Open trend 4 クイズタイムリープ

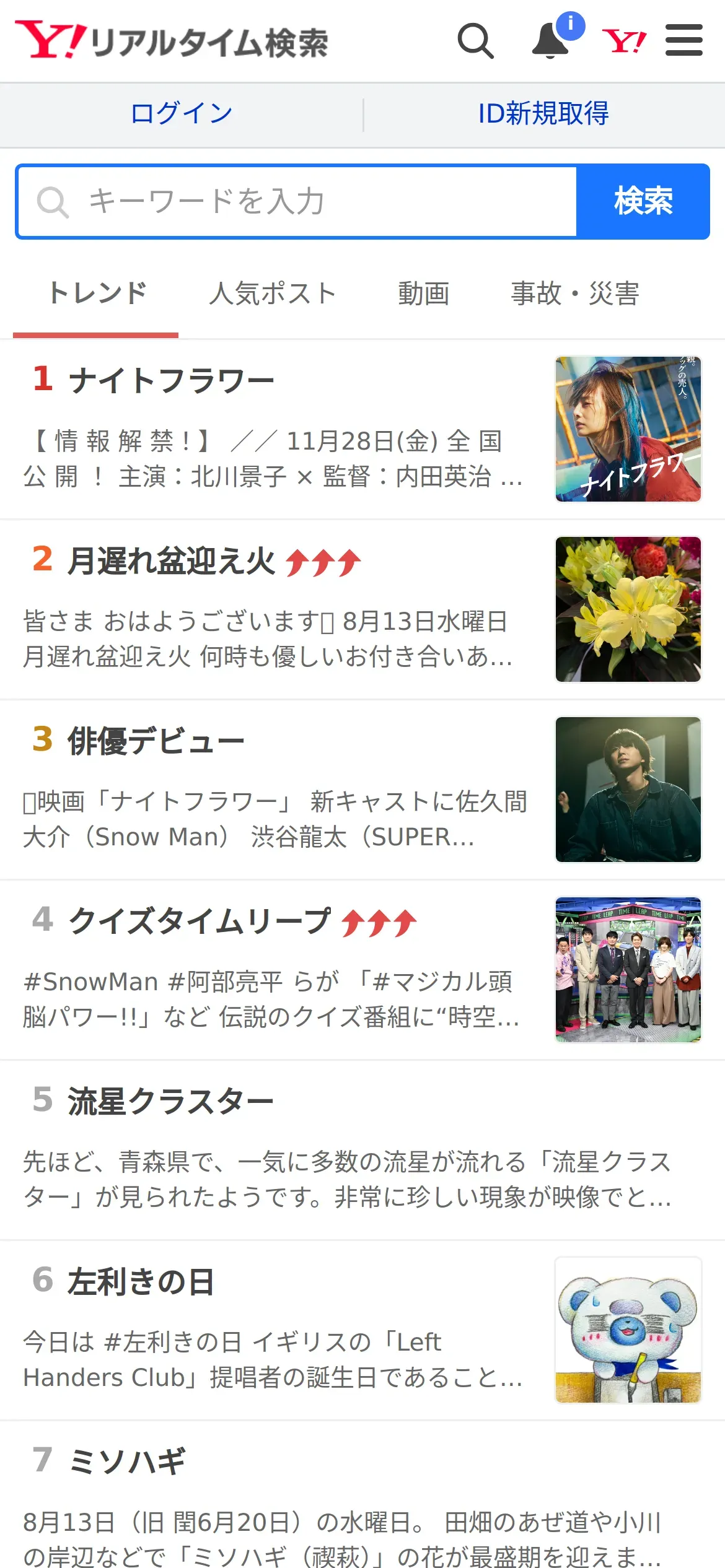click(x=362, y=970)
